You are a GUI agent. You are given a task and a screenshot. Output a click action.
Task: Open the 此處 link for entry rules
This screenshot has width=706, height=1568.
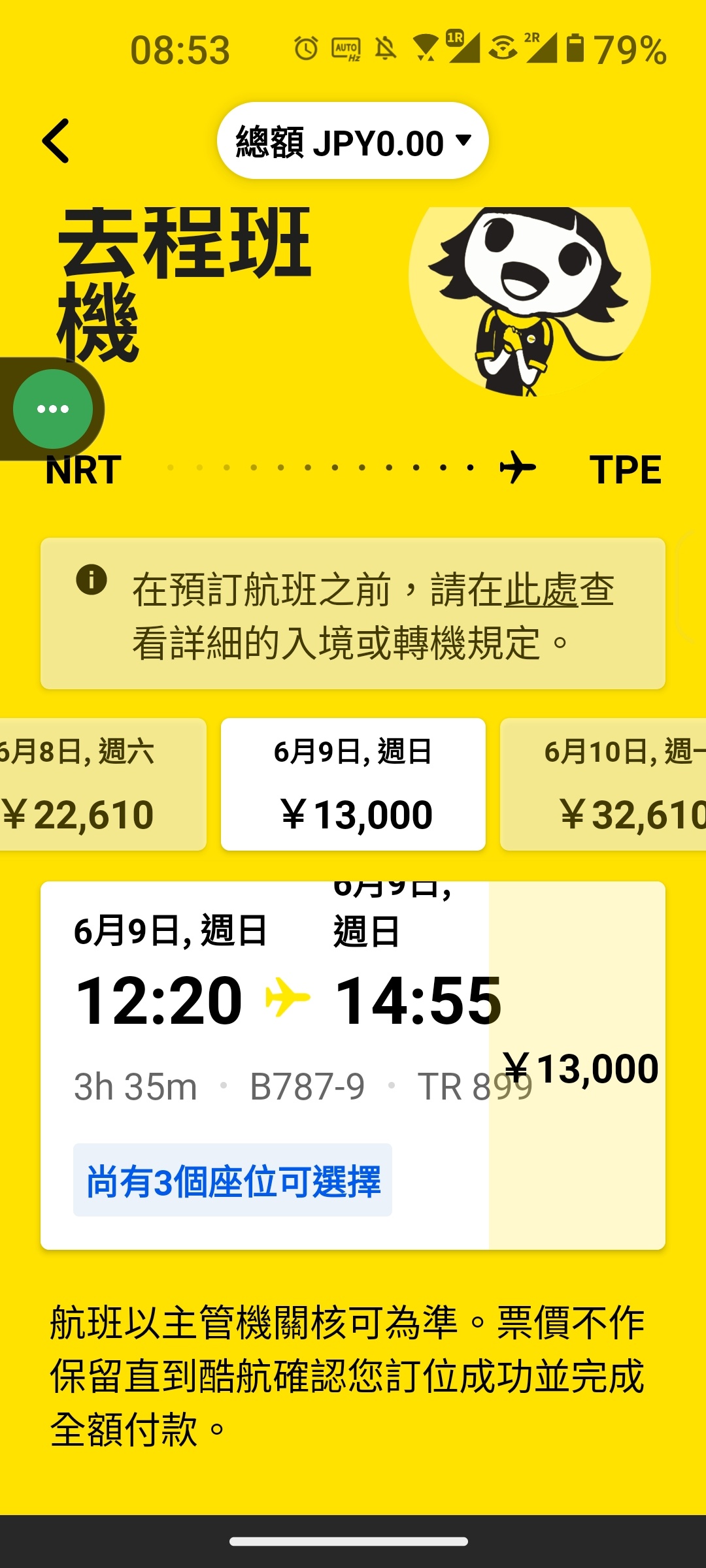pos(540,591)
